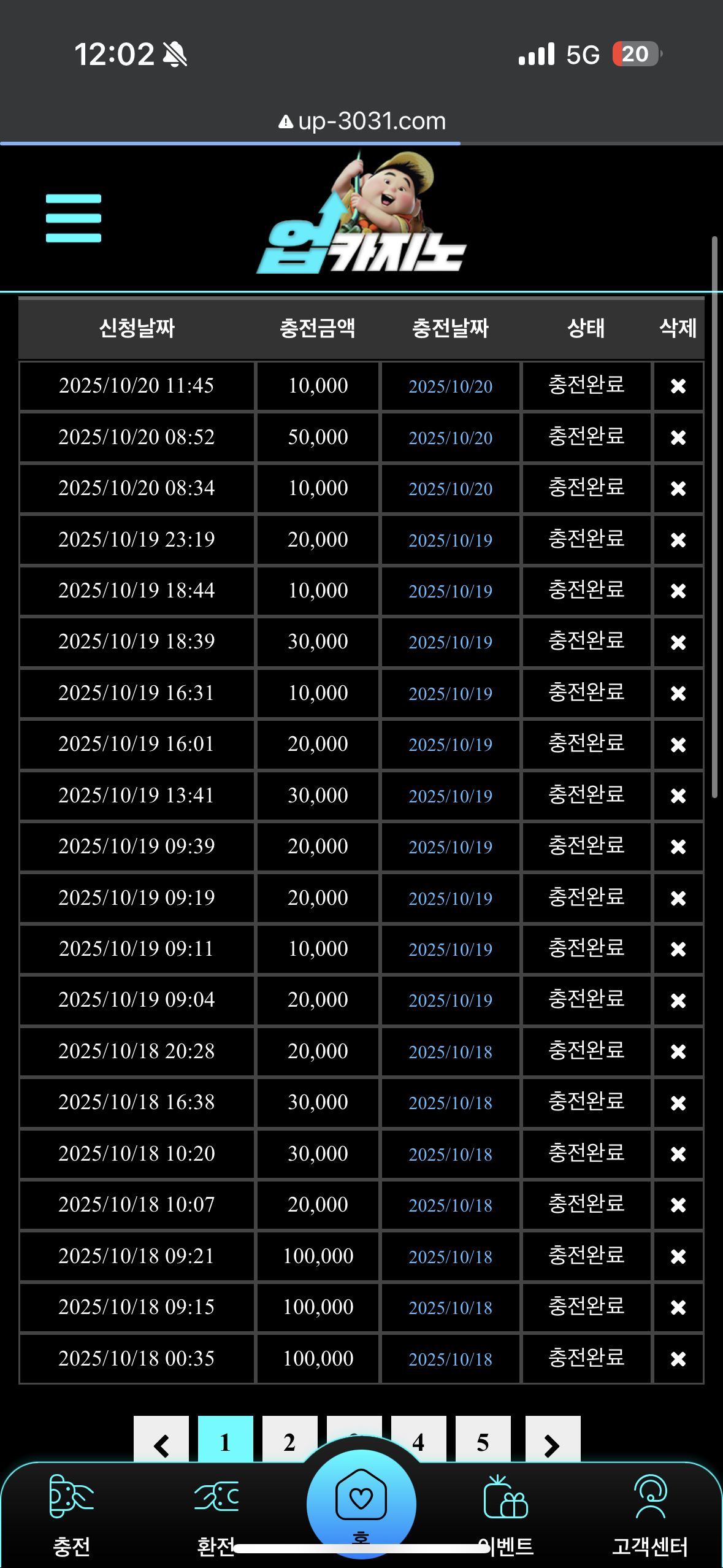Open the 충전 tab
Screen dimensions: 723x1568
[x=72, y=1515]
